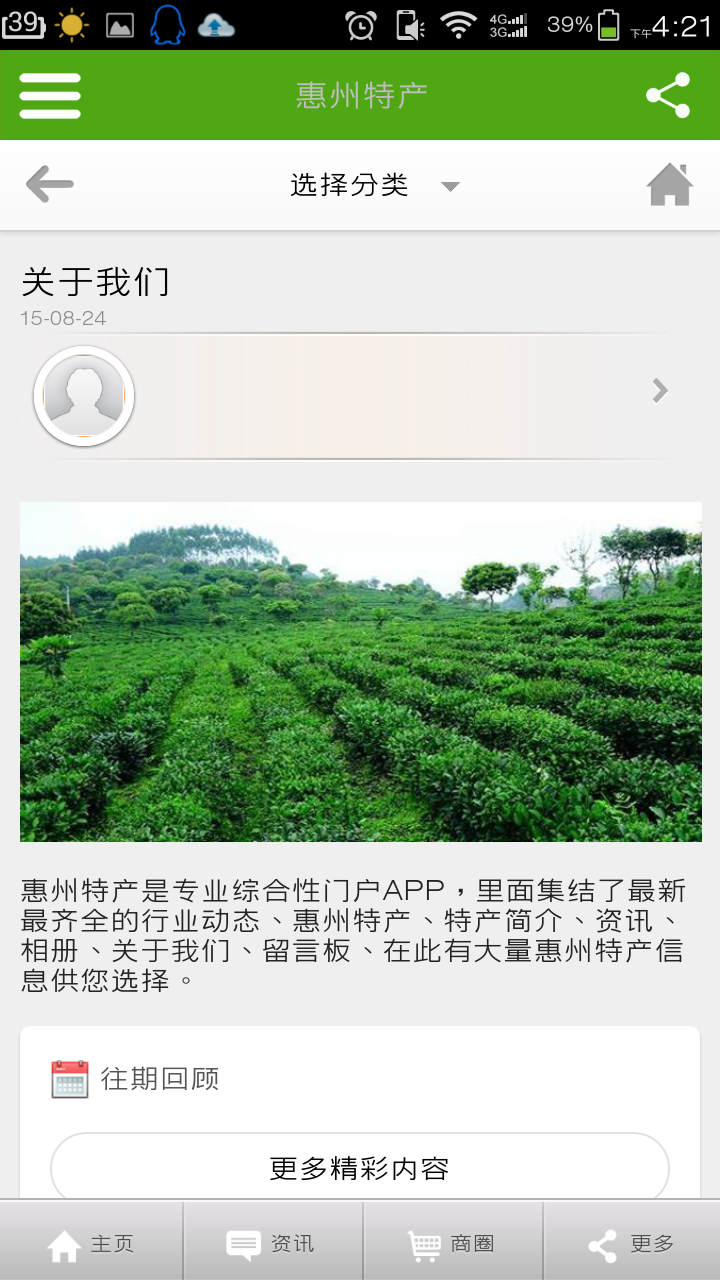
Task: Tap the home icon on the right
Action: click(670, 184)
